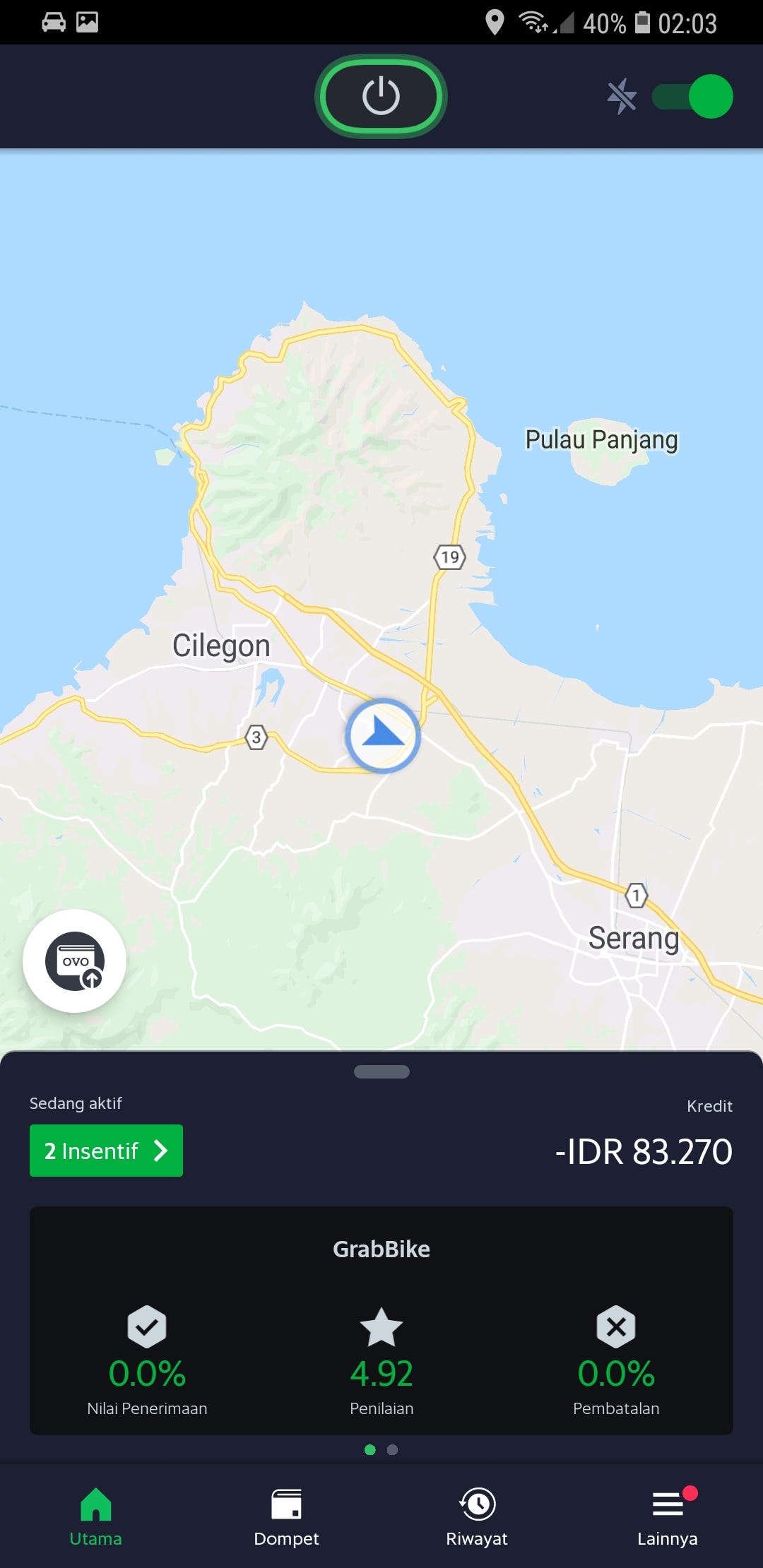Open the Riwayat tab
The height and width of the screenshot is (1568, 763).
click(477, 1516)
